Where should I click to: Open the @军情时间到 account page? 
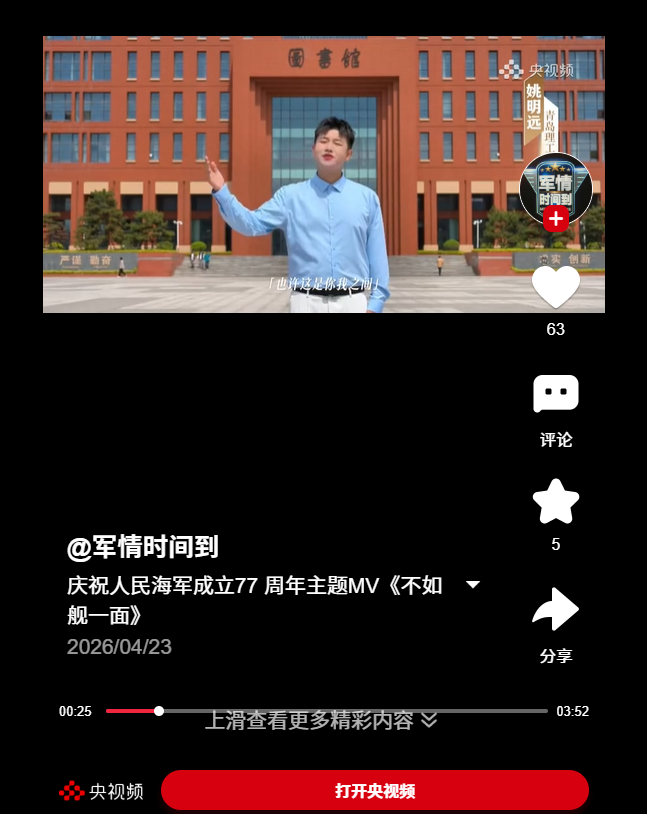point(142,547)
